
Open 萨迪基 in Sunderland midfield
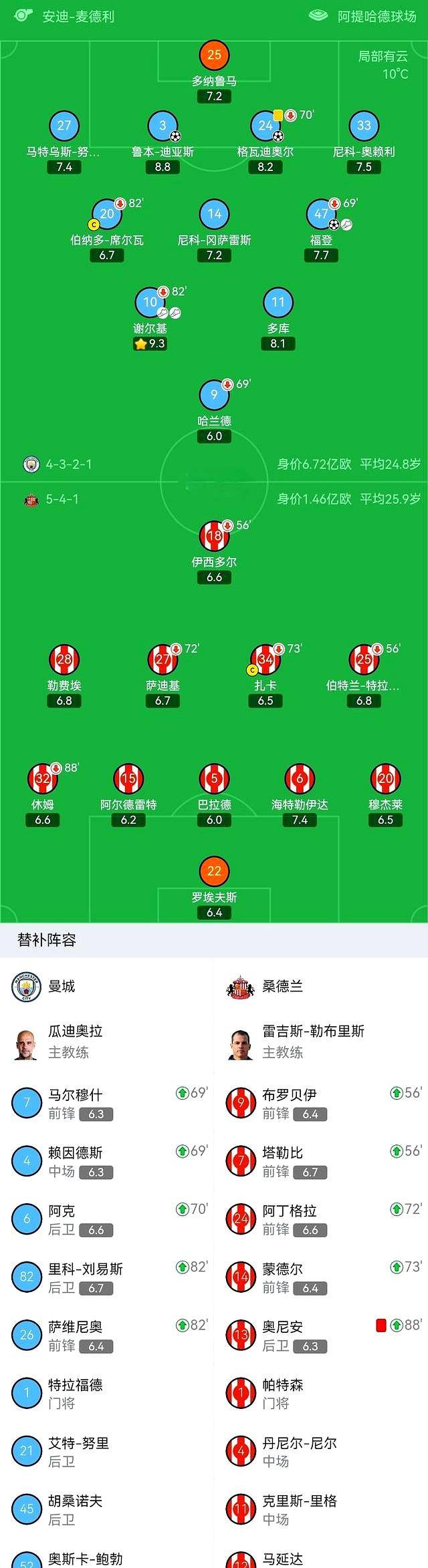[x=163, y=661]
